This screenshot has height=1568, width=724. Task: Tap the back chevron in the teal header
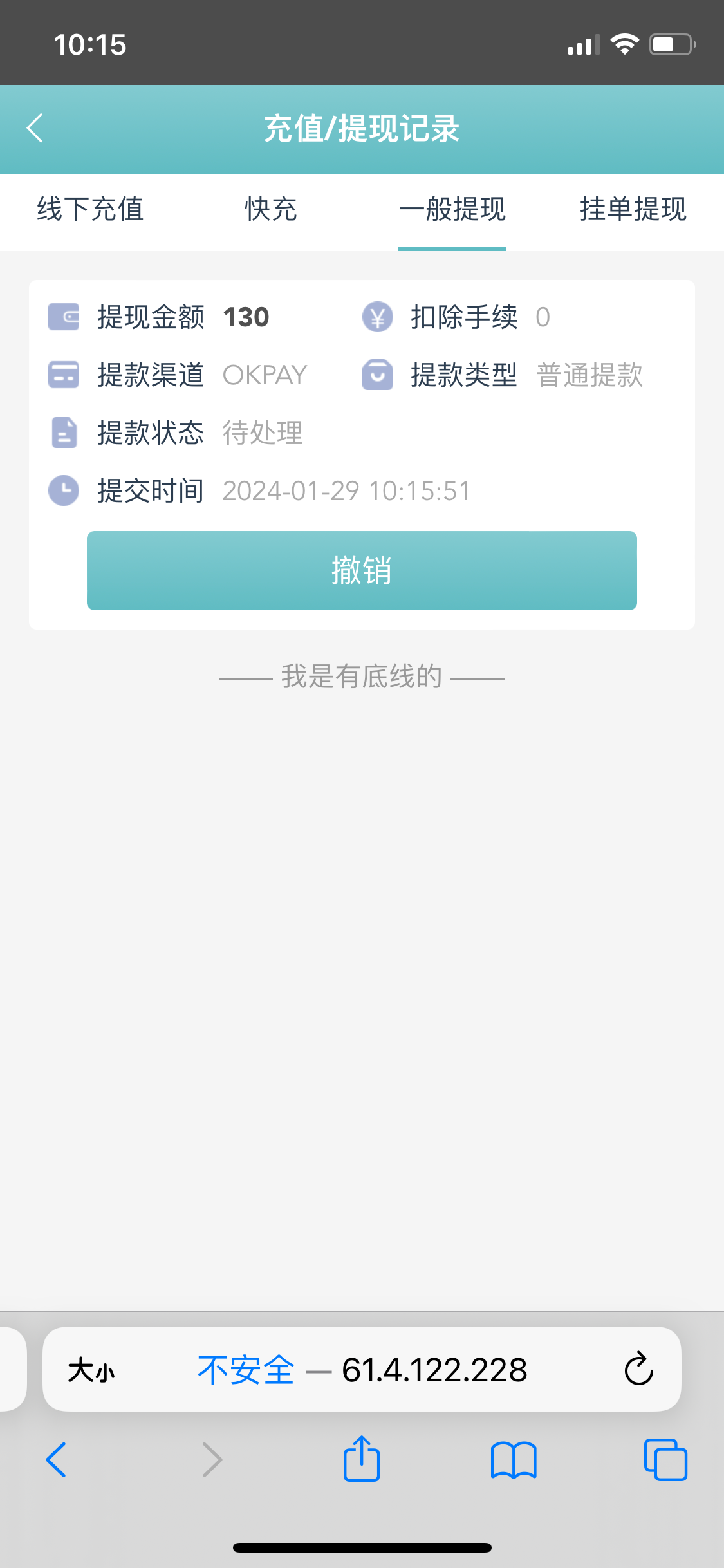[x=35, y=128]
